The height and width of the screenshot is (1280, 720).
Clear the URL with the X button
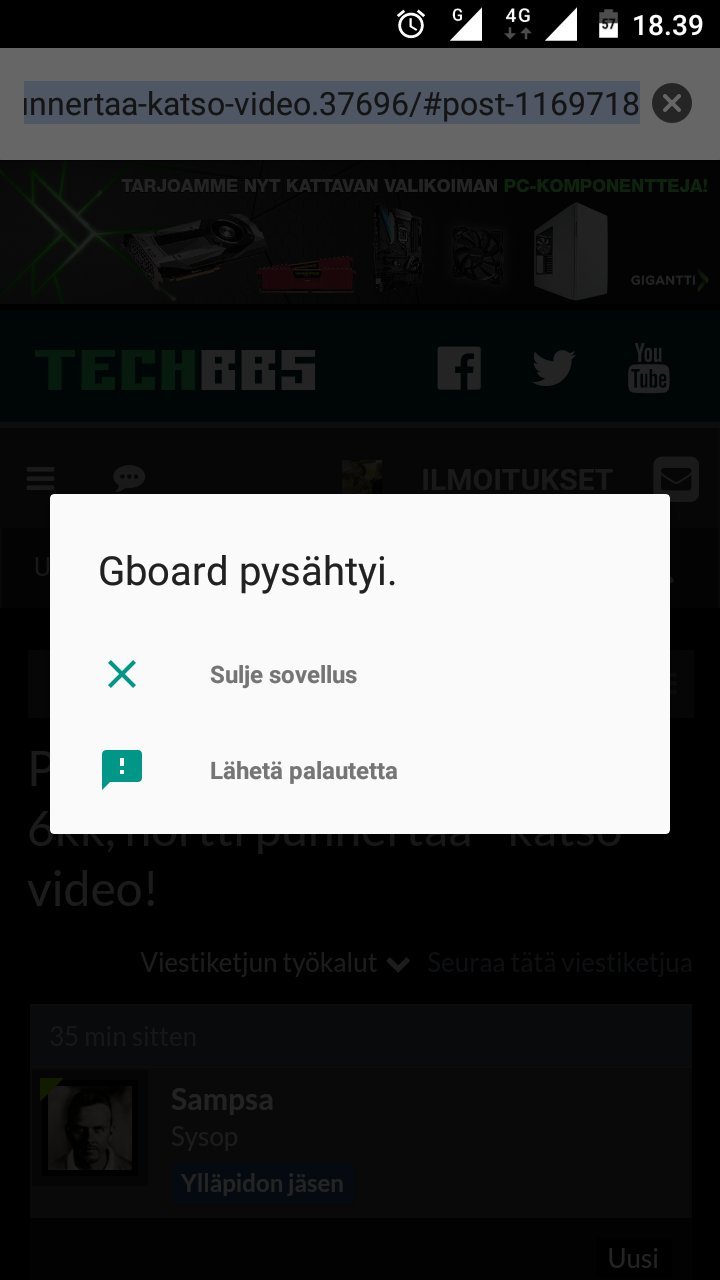tap(672, 103)
